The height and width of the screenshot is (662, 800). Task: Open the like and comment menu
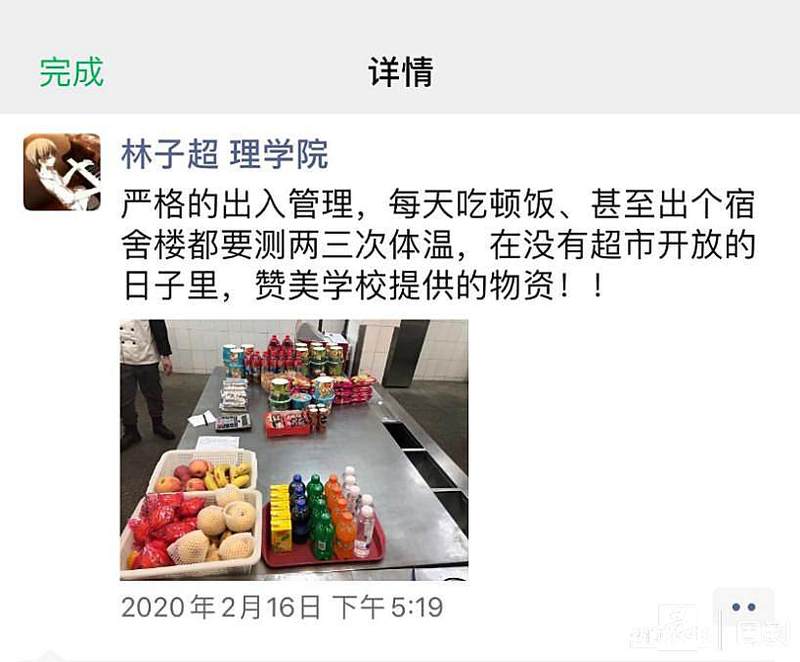coord(742,607)
